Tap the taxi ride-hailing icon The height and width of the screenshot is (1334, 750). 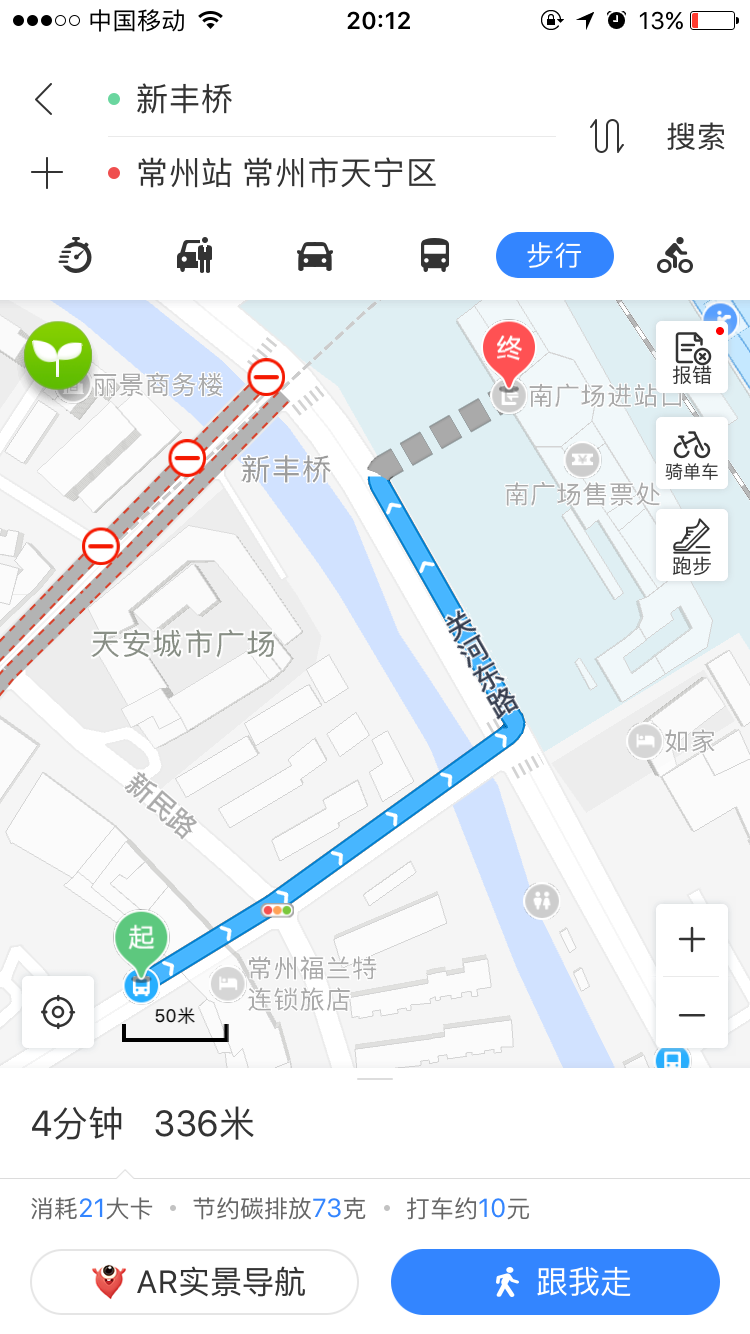[x=194, y=255]
